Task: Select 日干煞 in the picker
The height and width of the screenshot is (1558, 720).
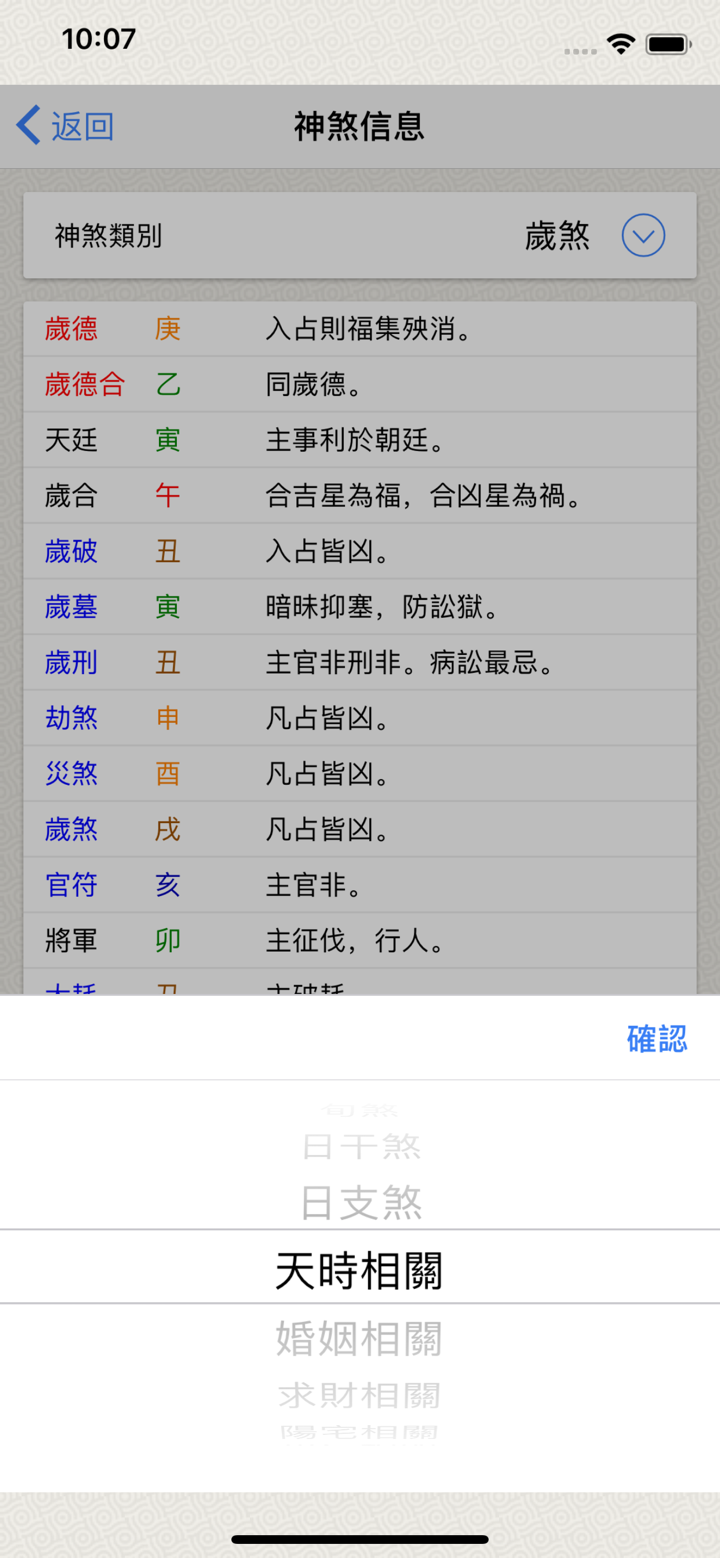Action: click(360, 1147)
